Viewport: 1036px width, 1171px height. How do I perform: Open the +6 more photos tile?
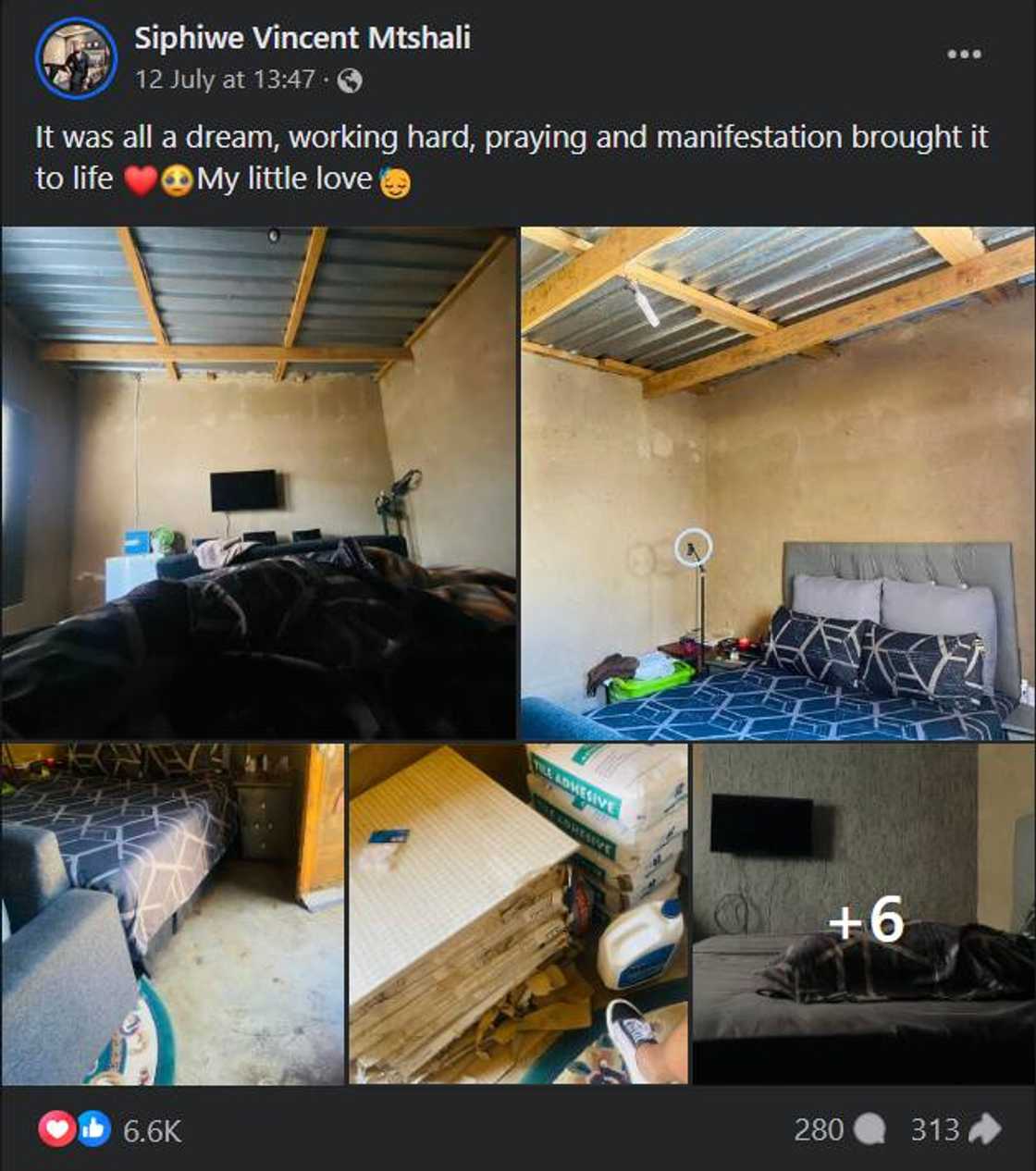click(864, 913)
